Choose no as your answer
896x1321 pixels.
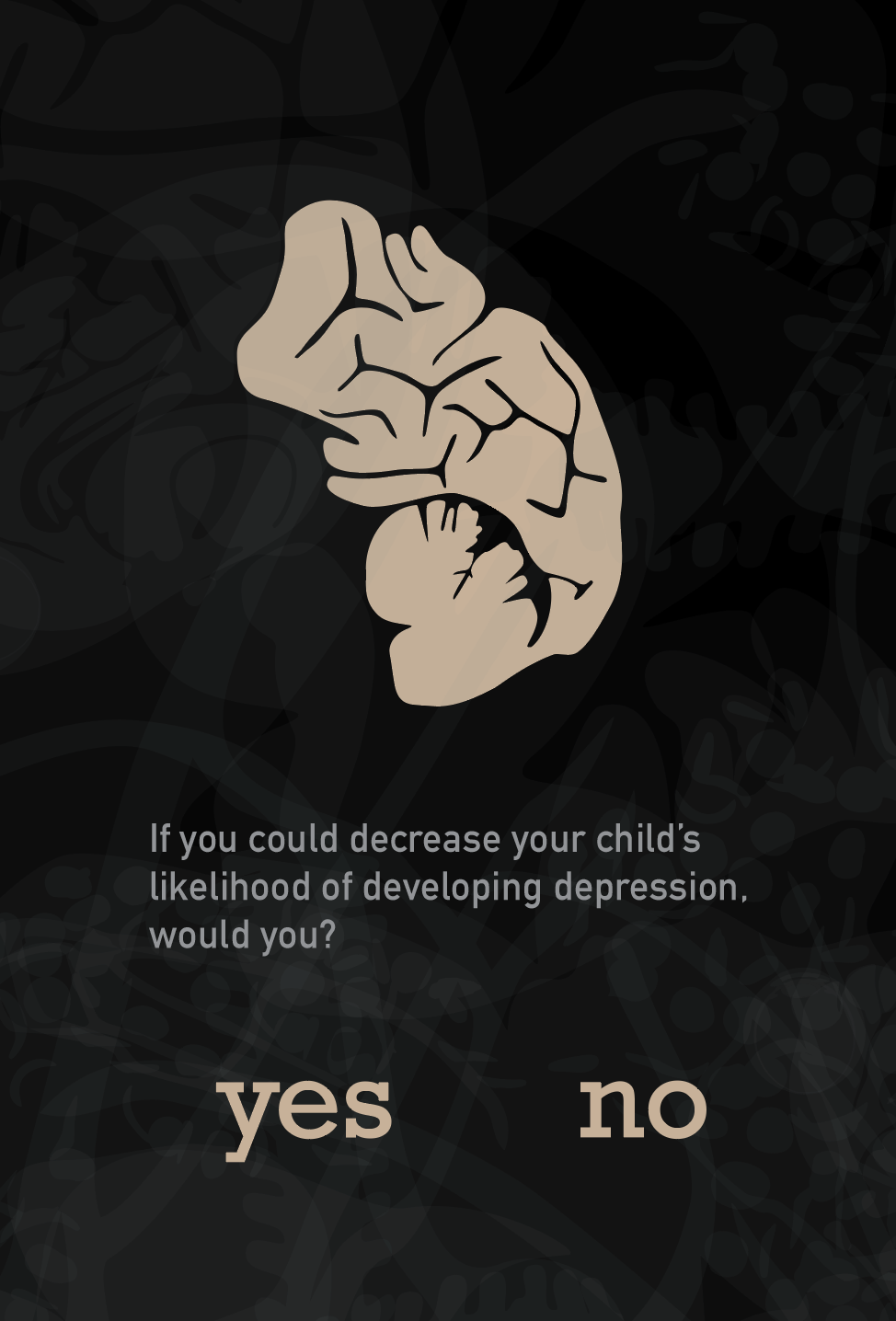click(x=642, y=1107)
